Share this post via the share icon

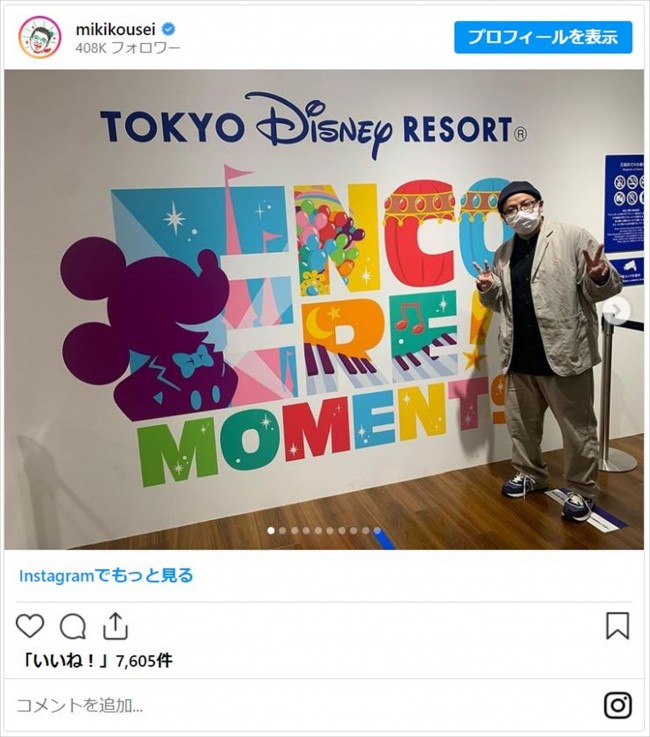[x=115, y=626]
